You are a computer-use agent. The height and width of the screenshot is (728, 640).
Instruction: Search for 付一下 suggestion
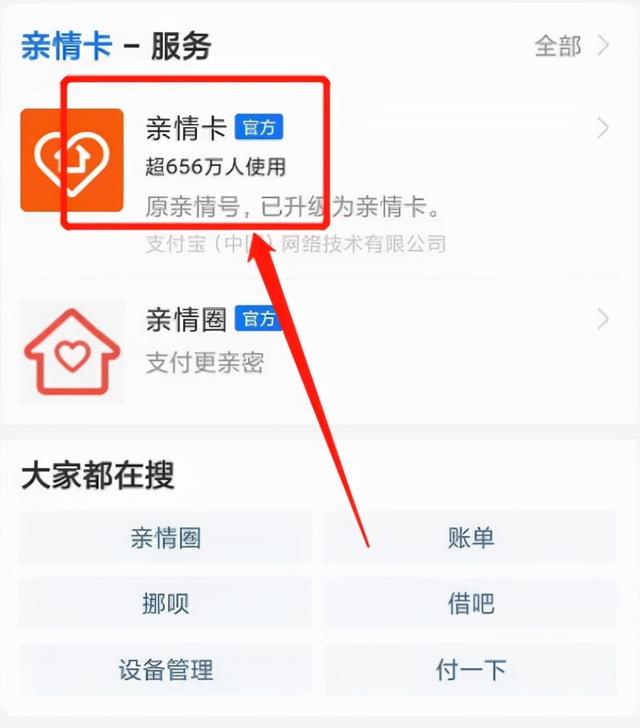471,670
